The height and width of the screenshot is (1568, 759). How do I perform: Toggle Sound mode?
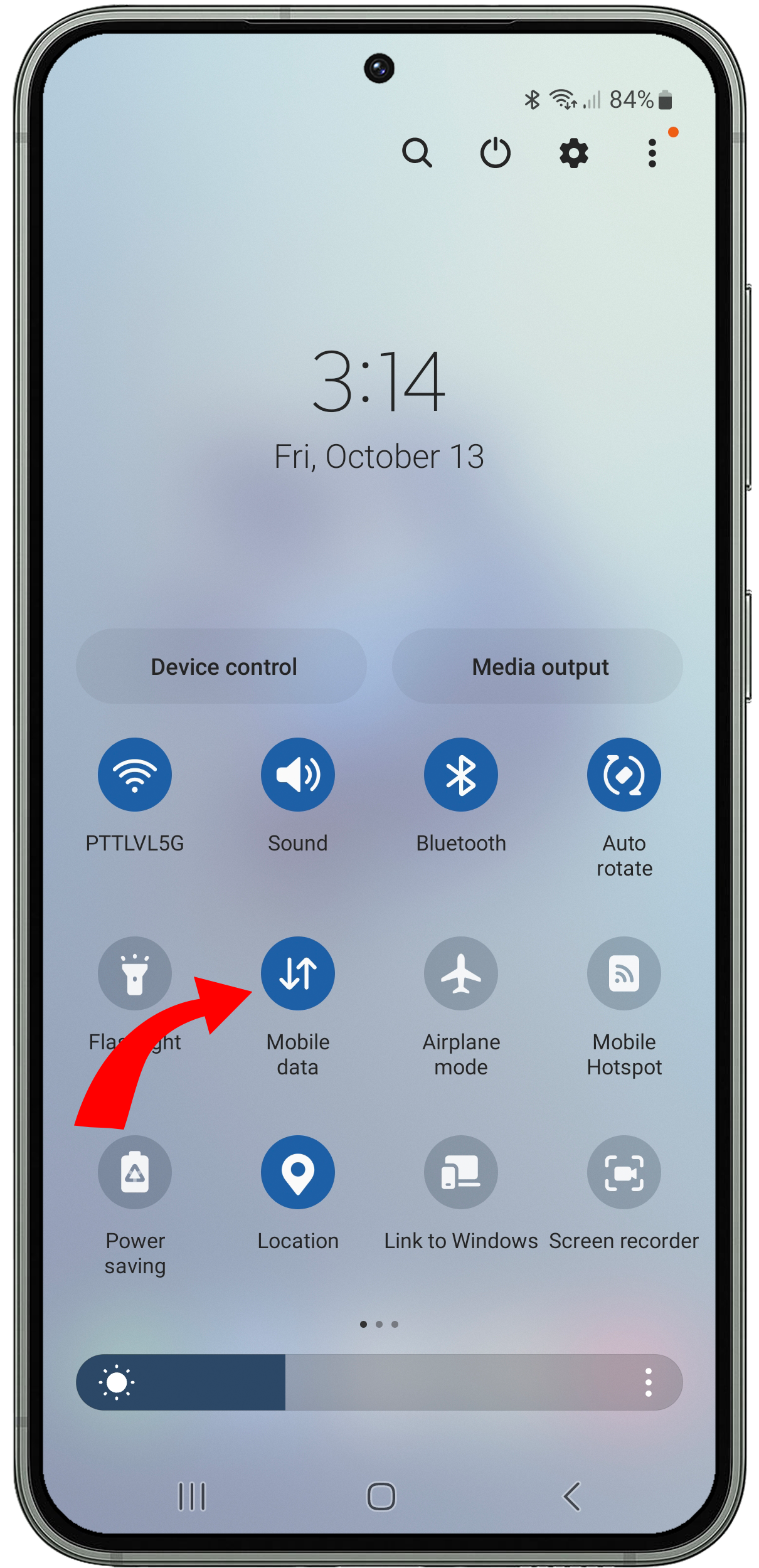coord(298,775)
